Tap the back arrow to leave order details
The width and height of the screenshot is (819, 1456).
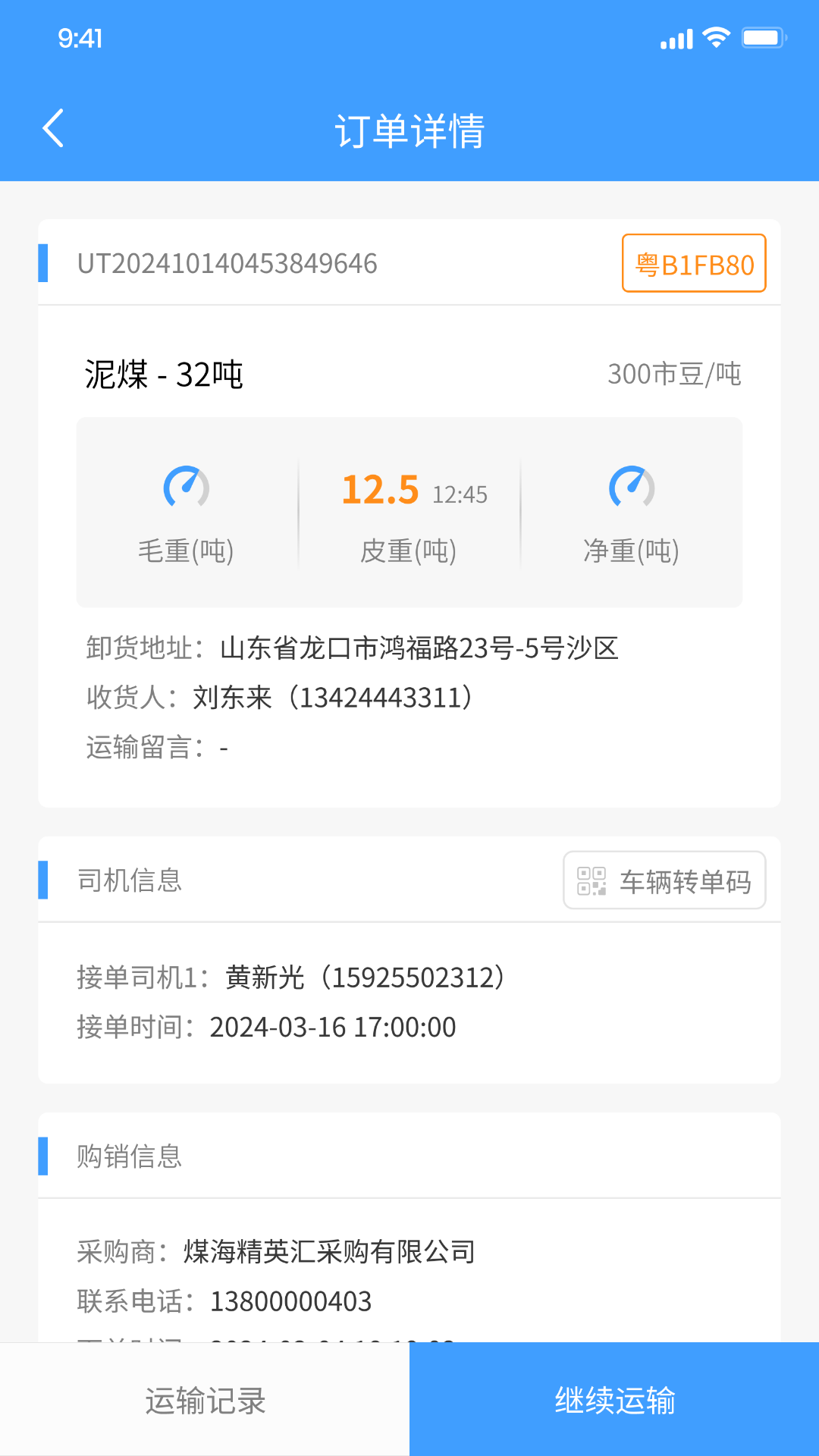point(53,127)
